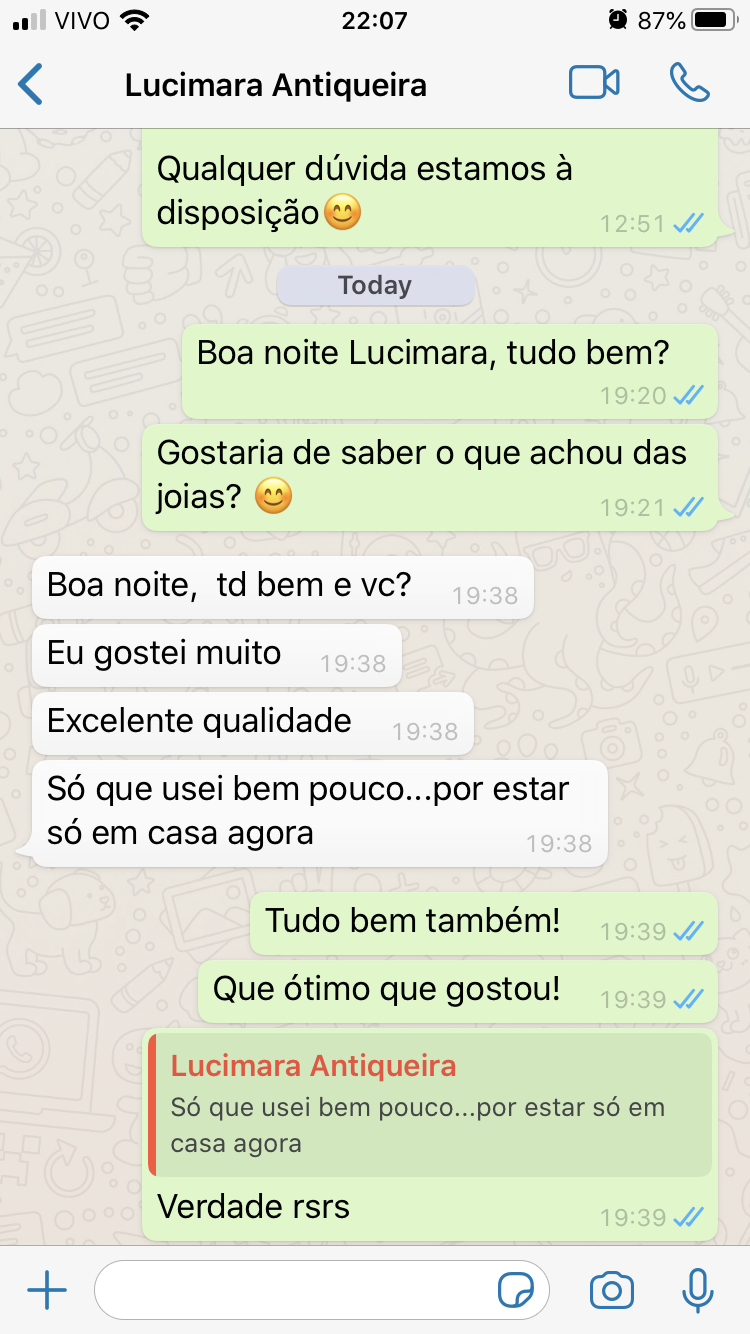This screenshot has width=750, height=1334.
Task: Tap the microphone to record voice message
Action: pyautogui.click(x=698, y=1291)
